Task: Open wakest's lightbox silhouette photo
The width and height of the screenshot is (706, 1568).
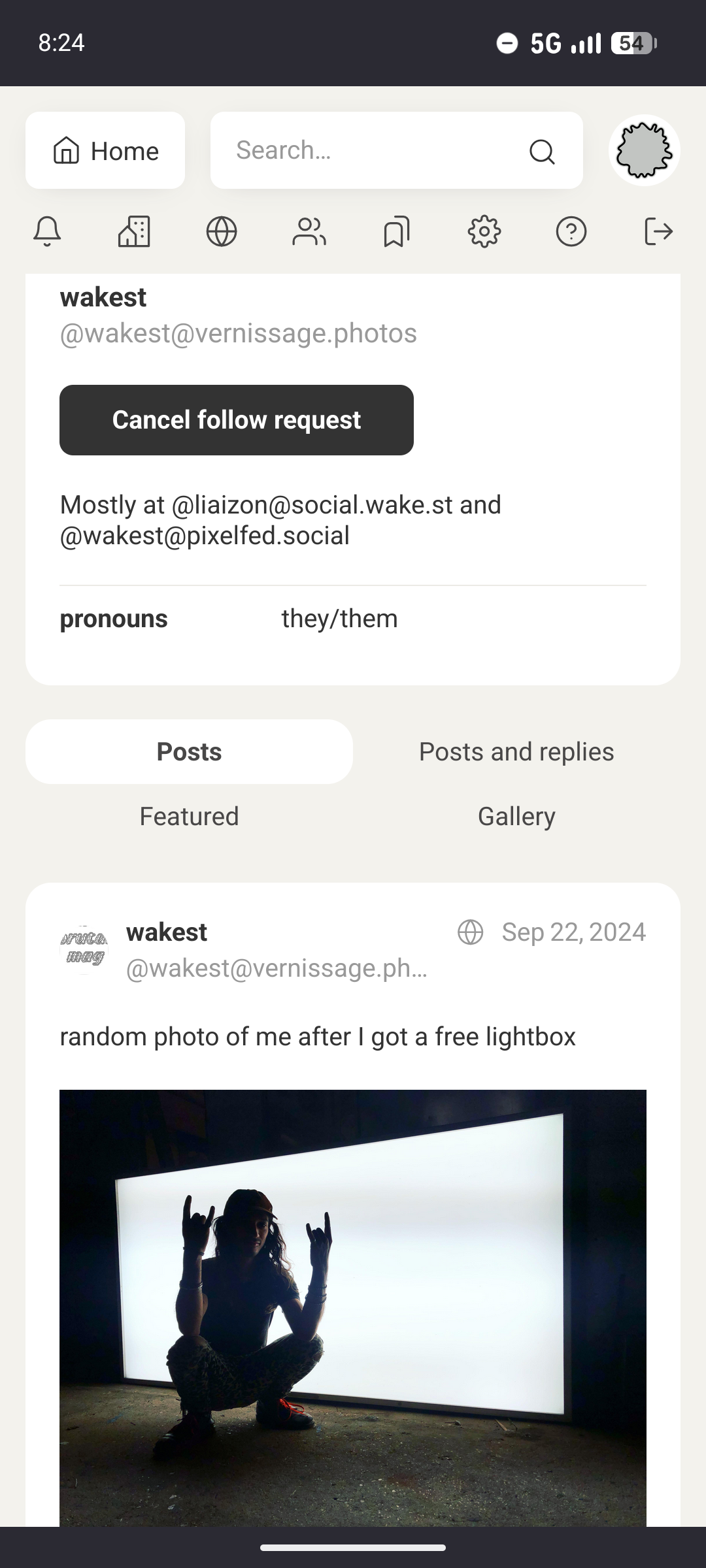Action: 353,1307
